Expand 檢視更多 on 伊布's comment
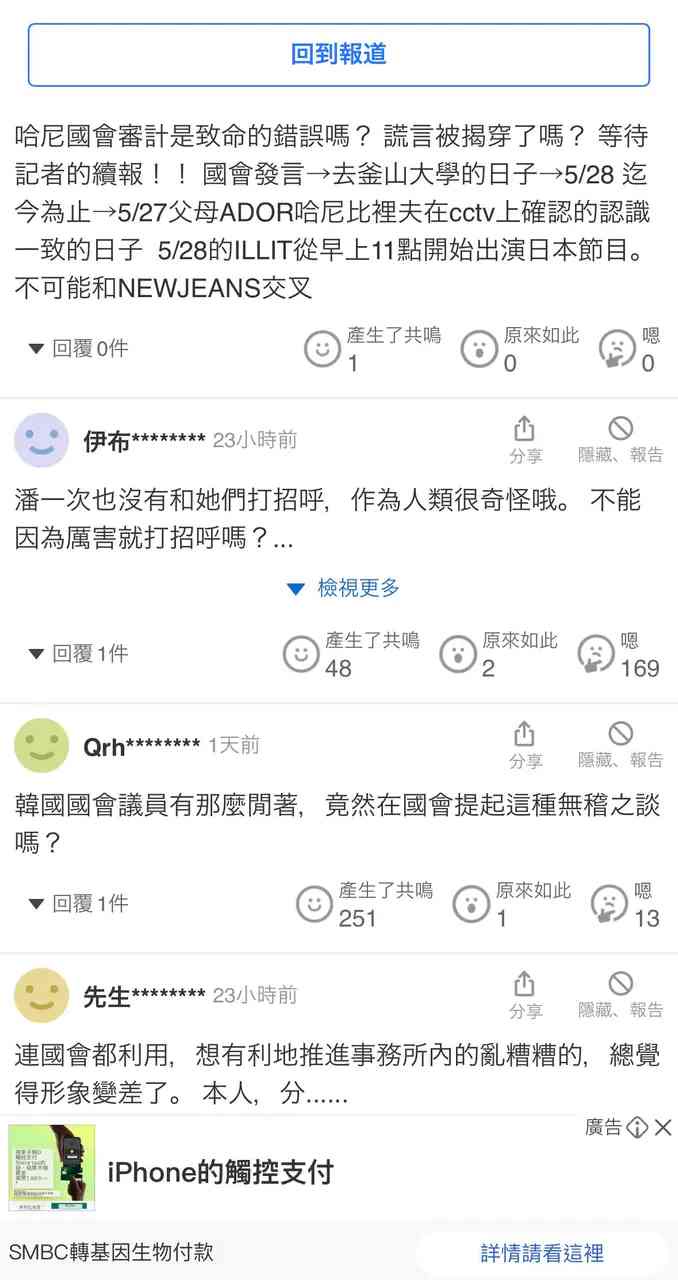Screen dimensions: 678x1280 click(x=344, y=588)
